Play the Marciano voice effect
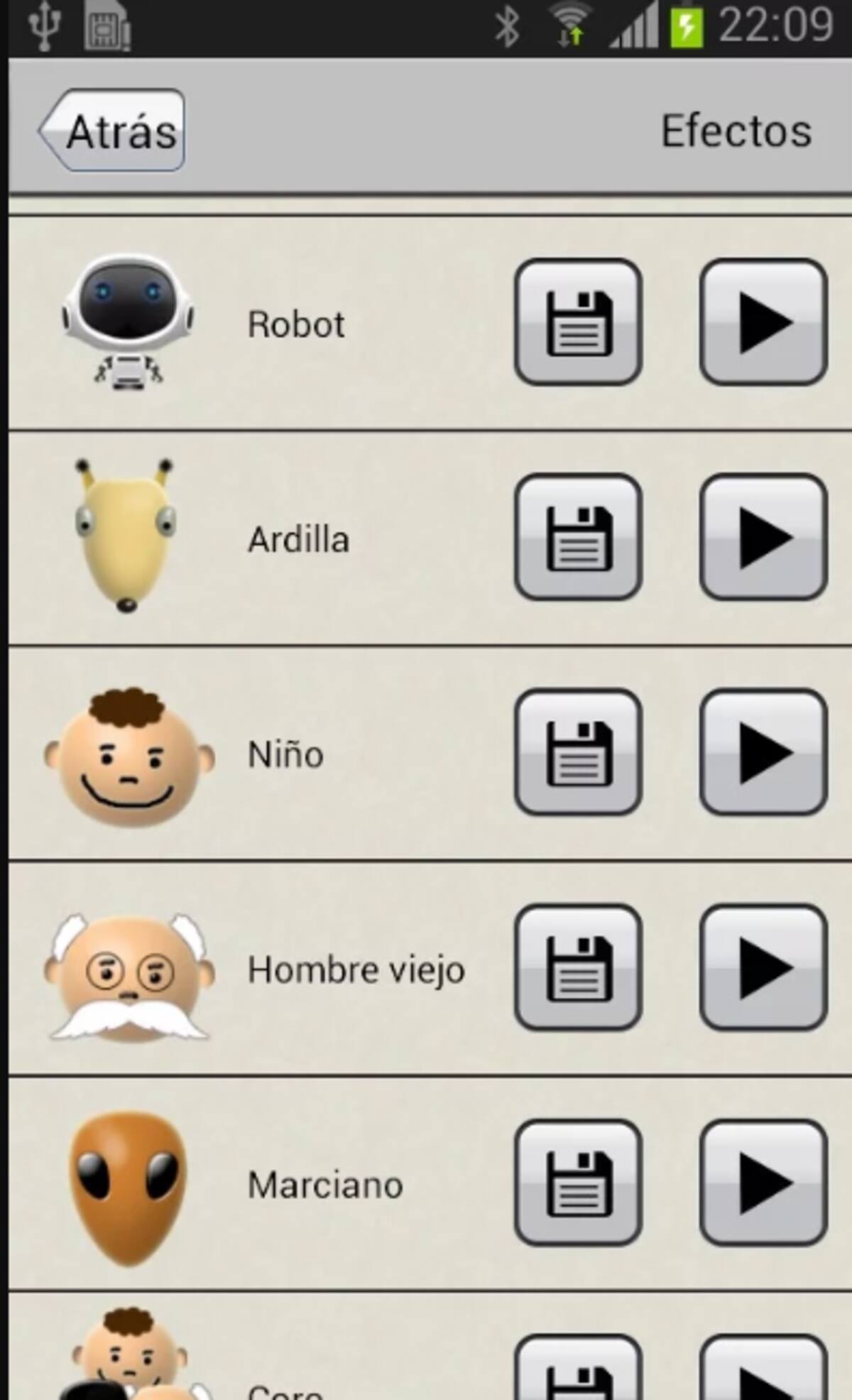 click(763, 1182)
